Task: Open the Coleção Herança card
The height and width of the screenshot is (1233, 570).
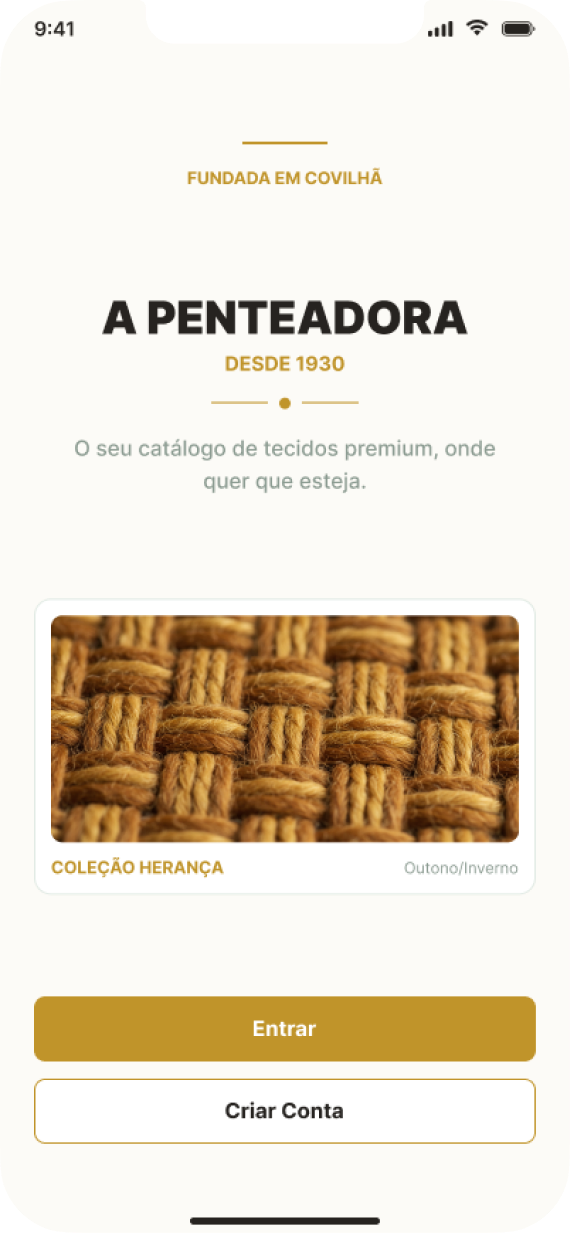Action: (285, 746)
